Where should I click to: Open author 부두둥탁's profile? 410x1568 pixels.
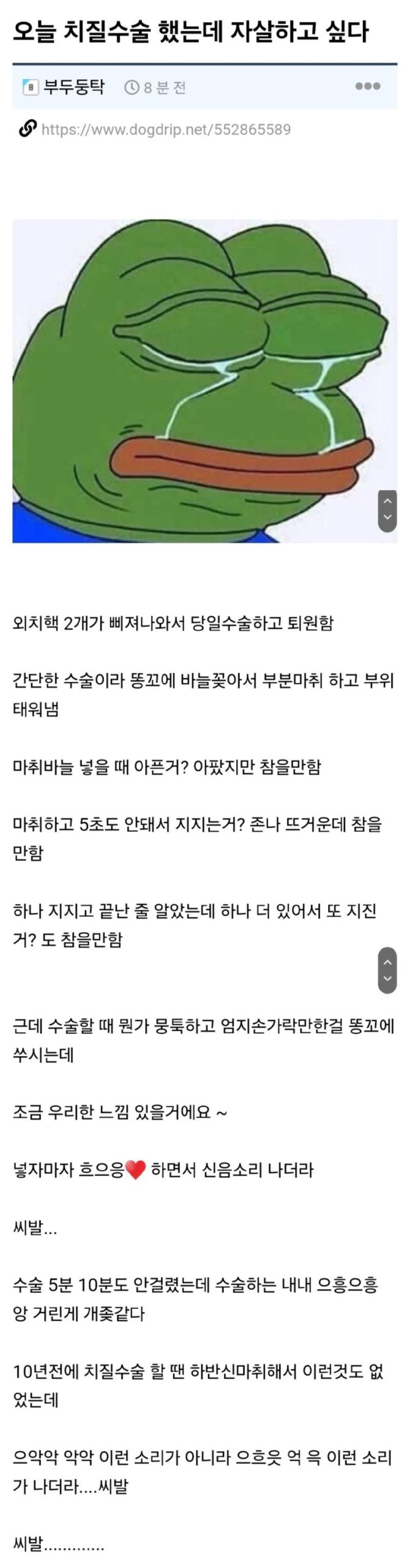click(73, 87)
